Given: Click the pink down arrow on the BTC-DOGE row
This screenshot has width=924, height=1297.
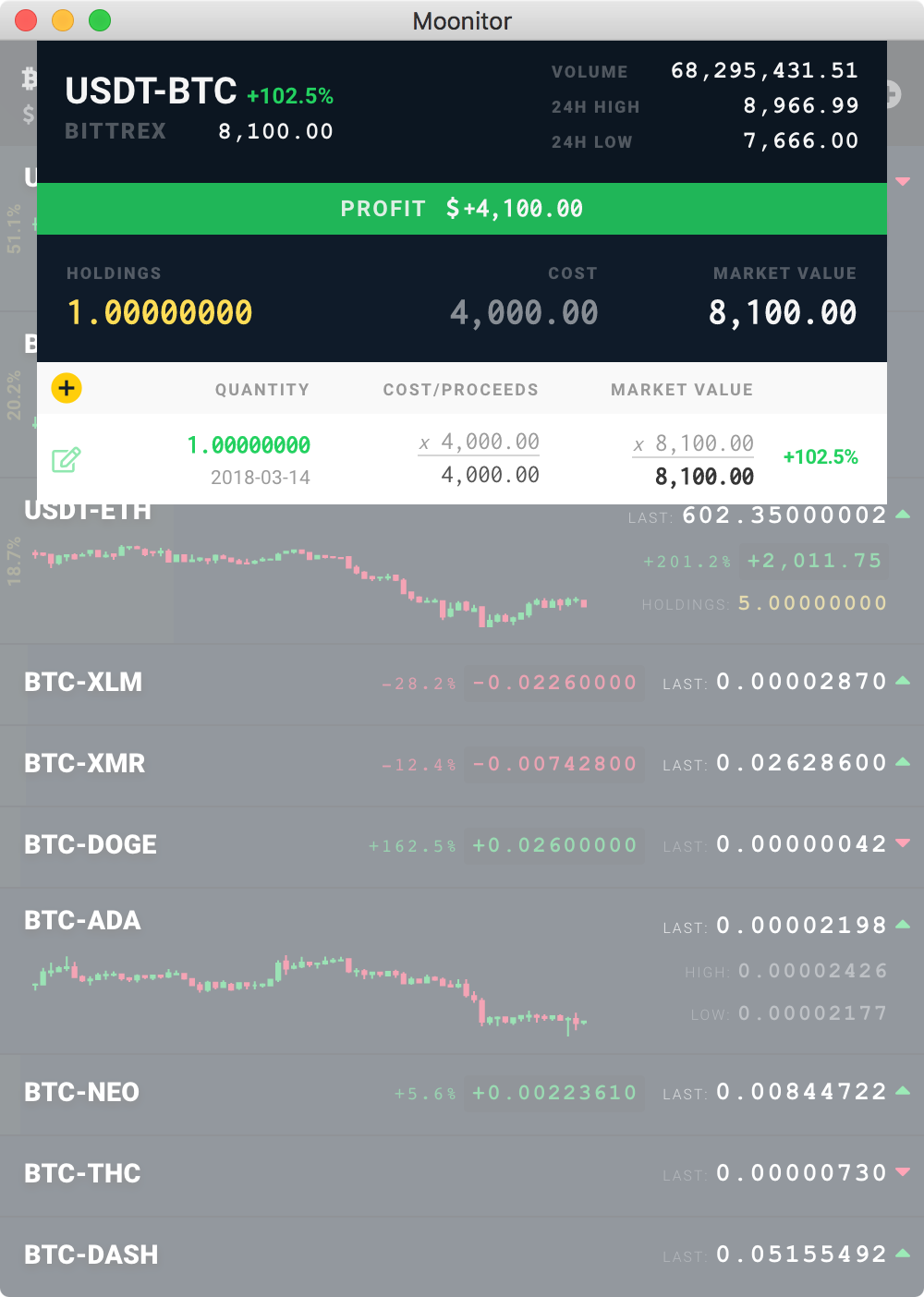Looking at the screenshot, I should (x=905, y=843).
